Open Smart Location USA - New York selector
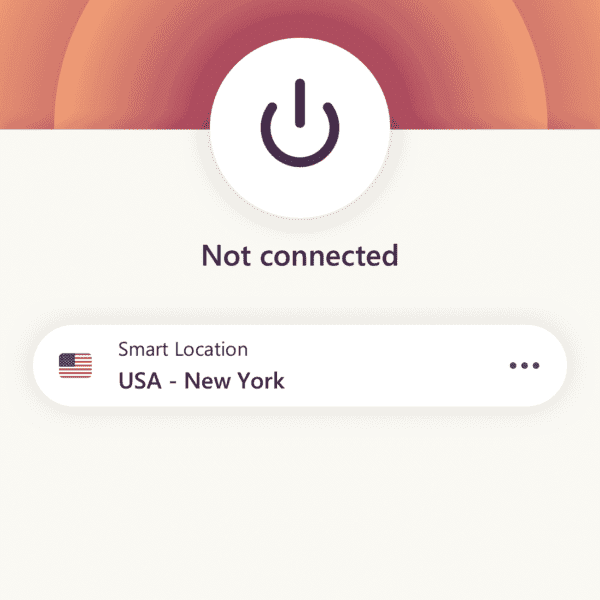600x600 pixels. (250, 365)
